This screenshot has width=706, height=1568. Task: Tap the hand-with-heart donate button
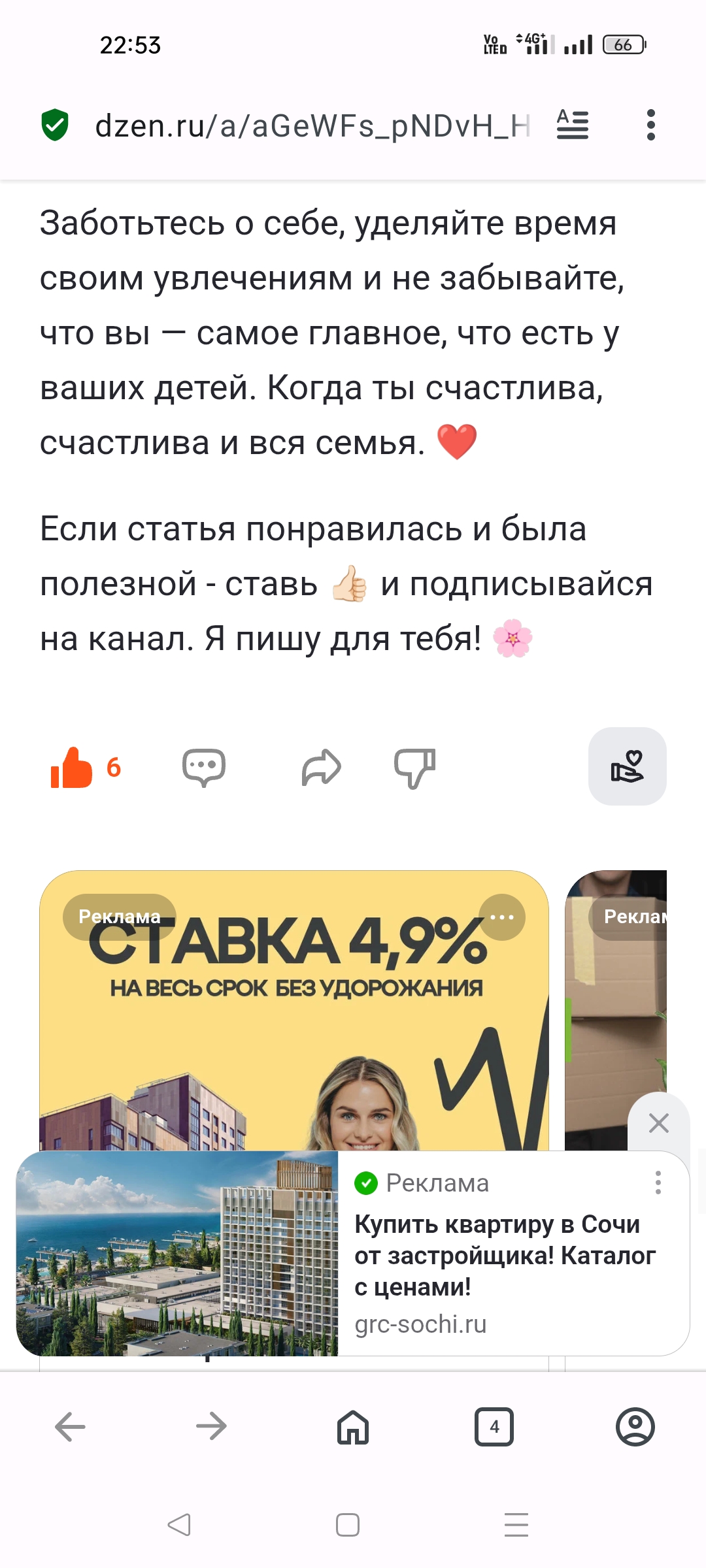628,766
